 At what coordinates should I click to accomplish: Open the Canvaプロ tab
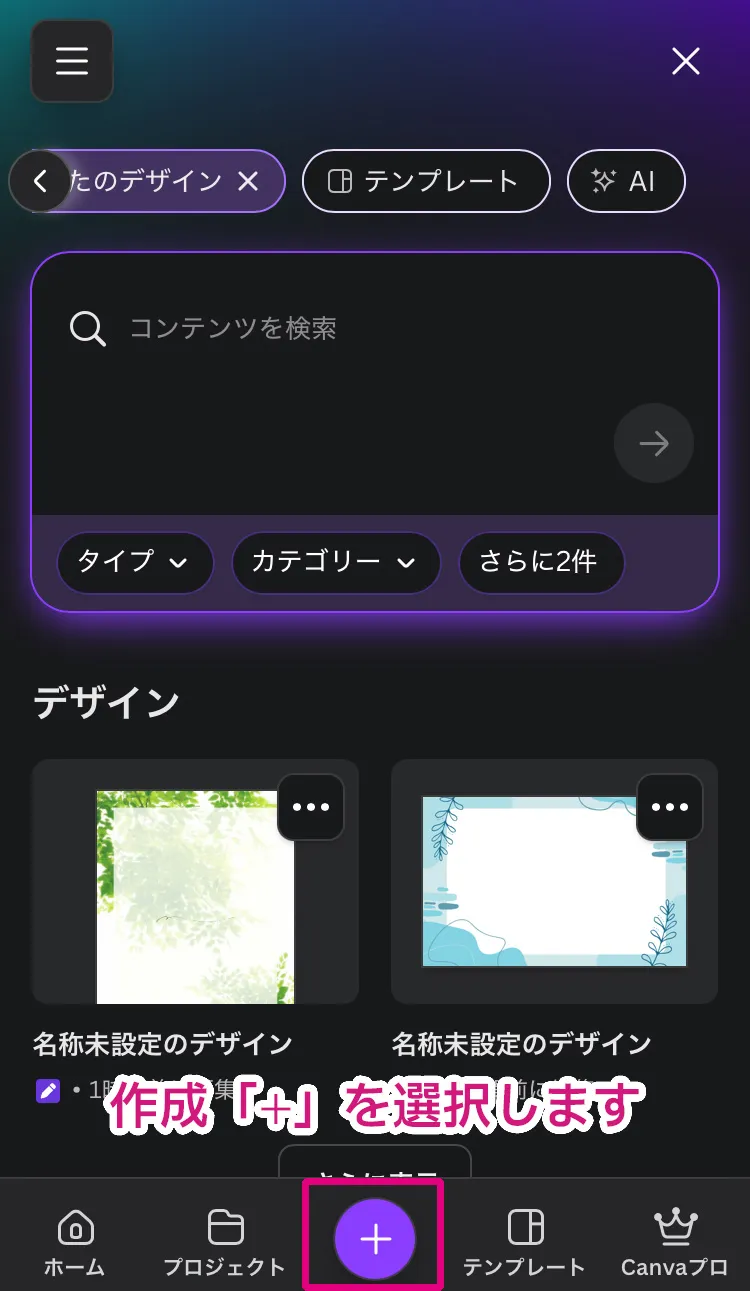click(675, 1241)
